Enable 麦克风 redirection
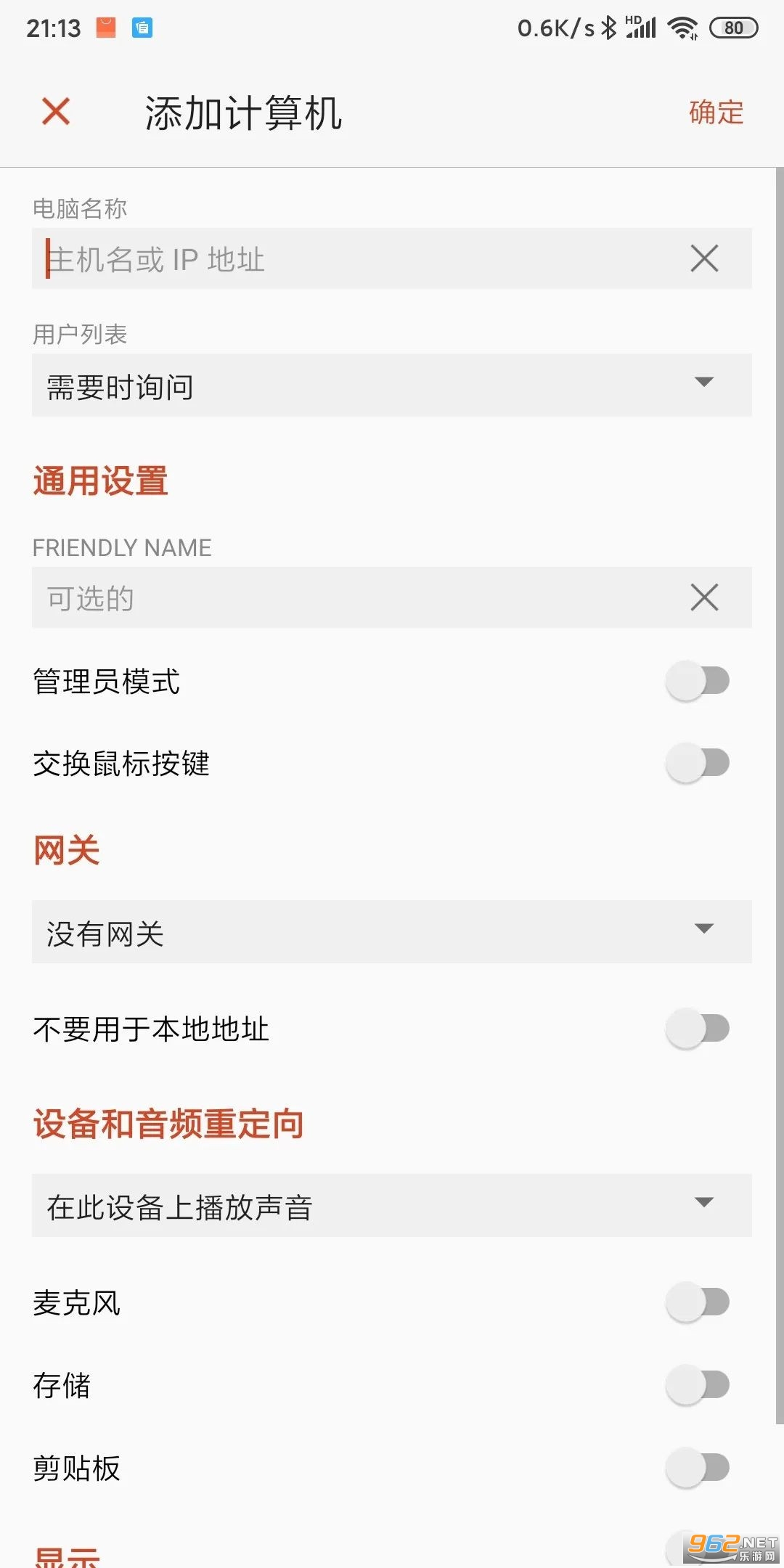This screenshot has width=784, height=1568. point(697,1302)
